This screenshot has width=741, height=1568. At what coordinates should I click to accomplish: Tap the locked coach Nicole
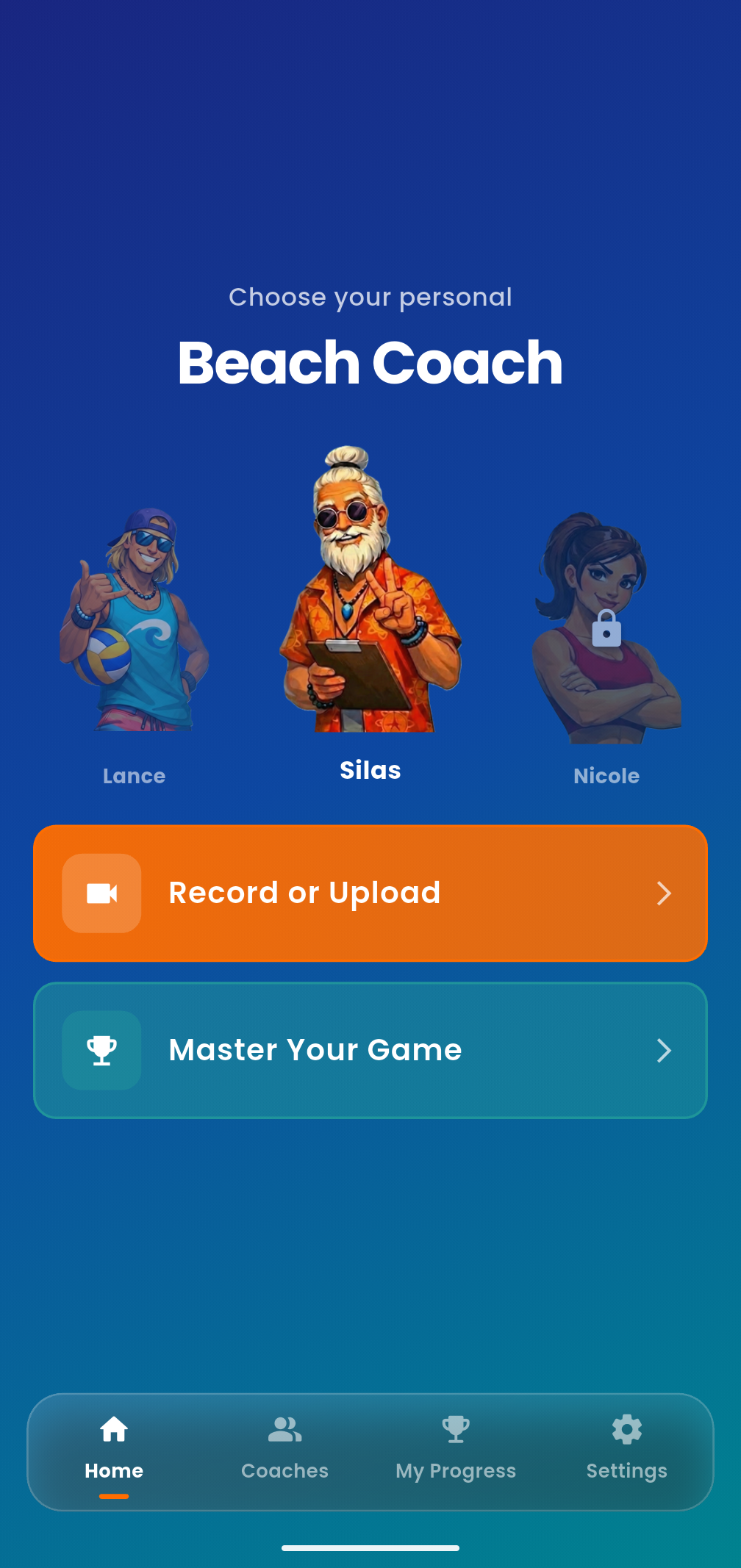pos(606,630)
